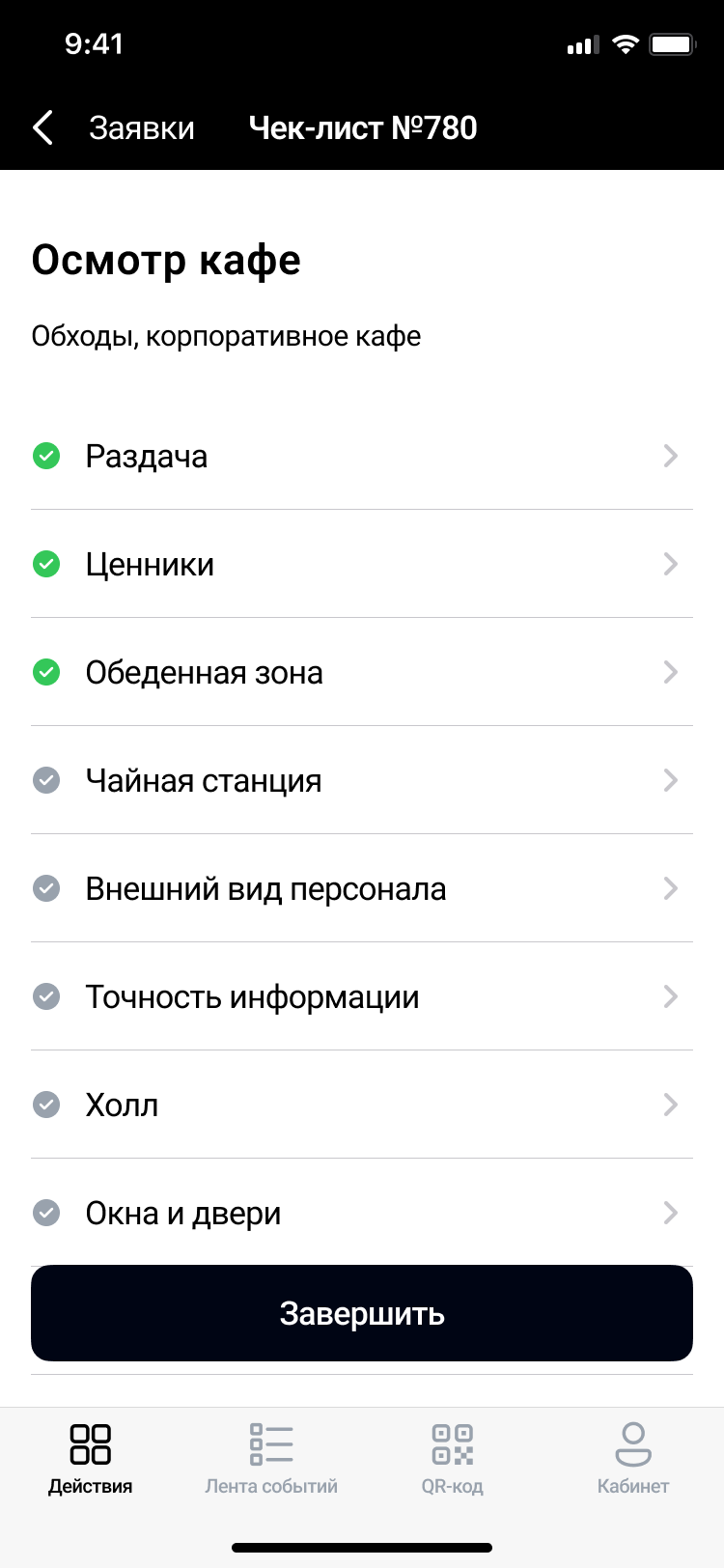
Task: Open the Ценники checklist item
Action: click(361, 564)
